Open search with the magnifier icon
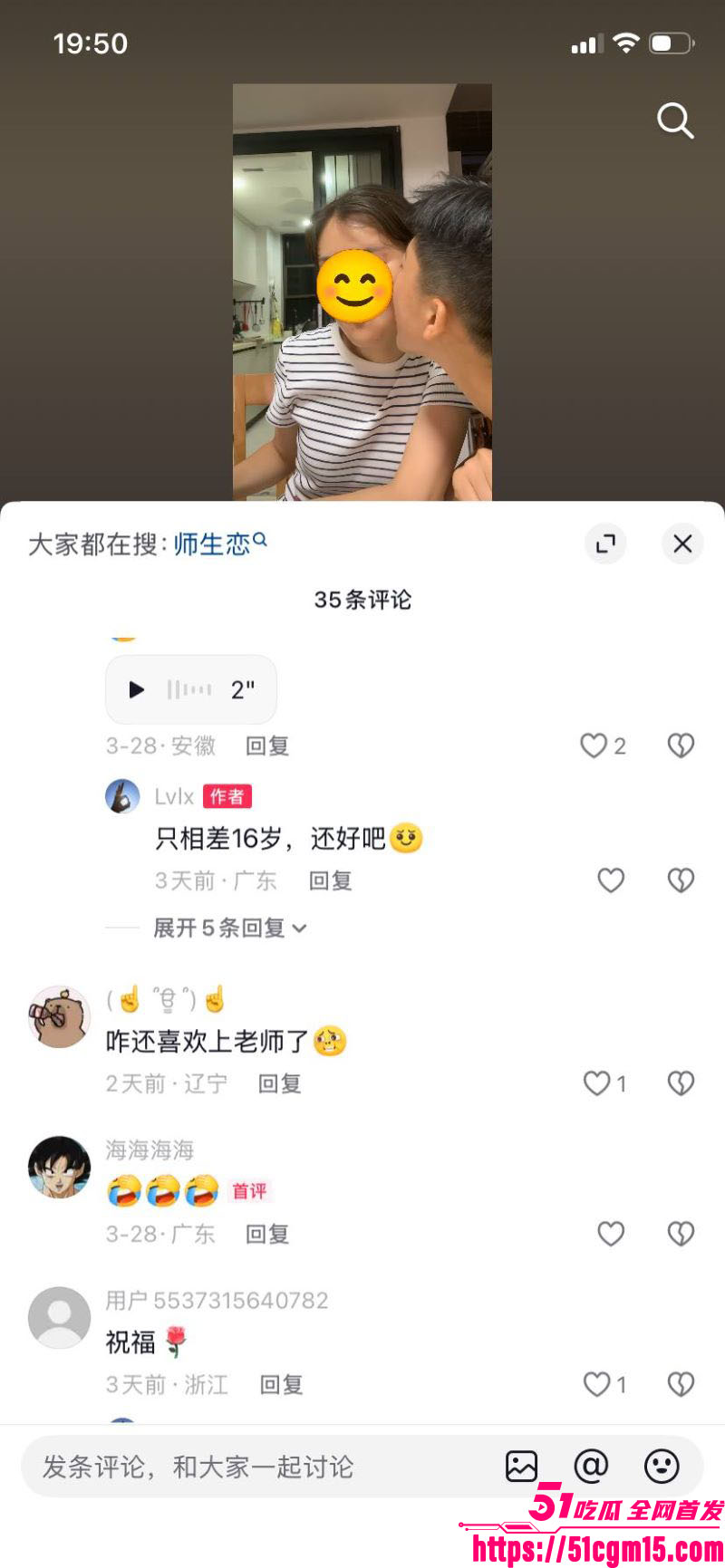The width and height of the screenshot is (725, 1568). [675, 120]
